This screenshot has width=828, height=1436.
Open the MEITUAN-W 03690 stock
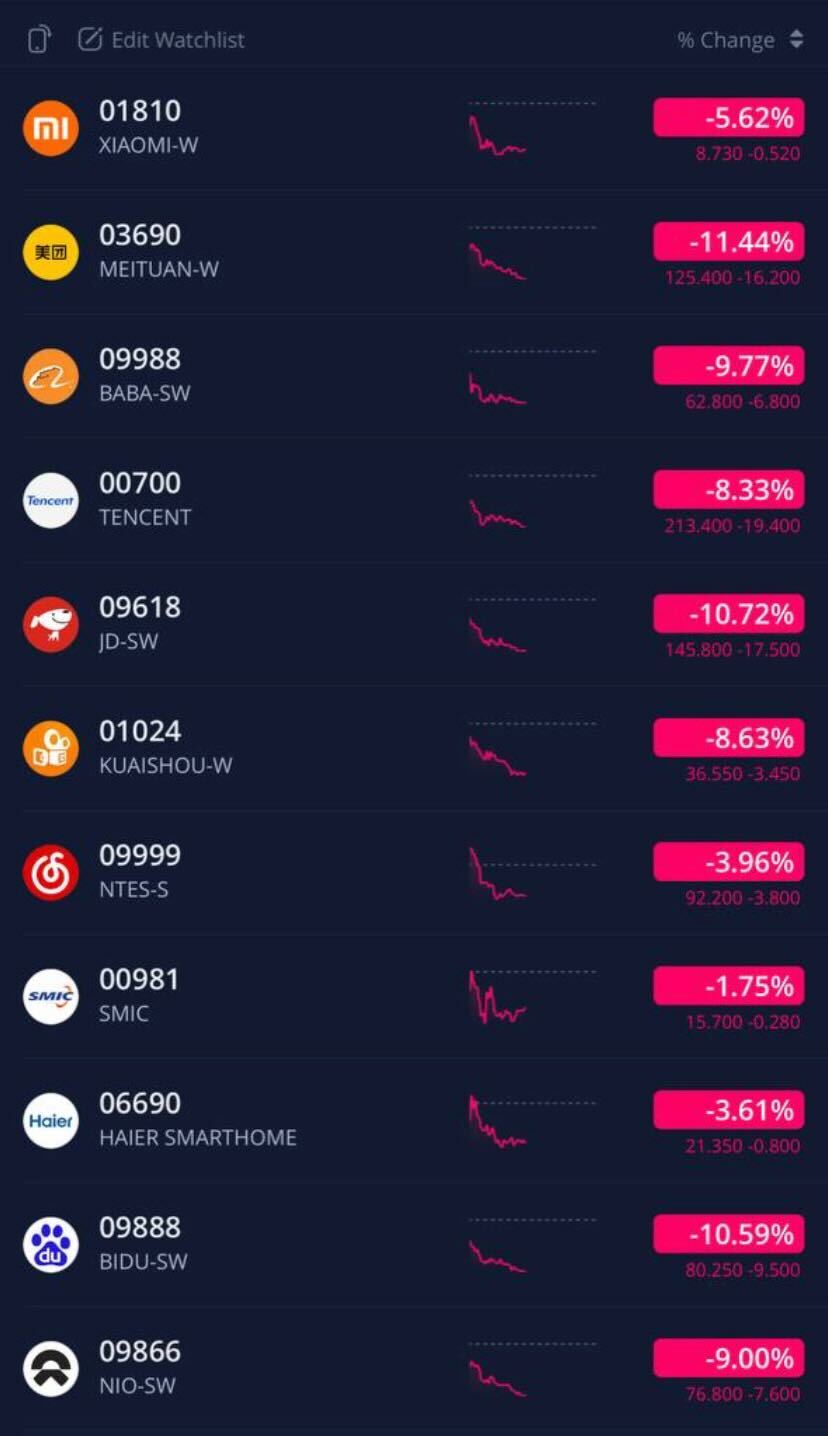point(414,253)
